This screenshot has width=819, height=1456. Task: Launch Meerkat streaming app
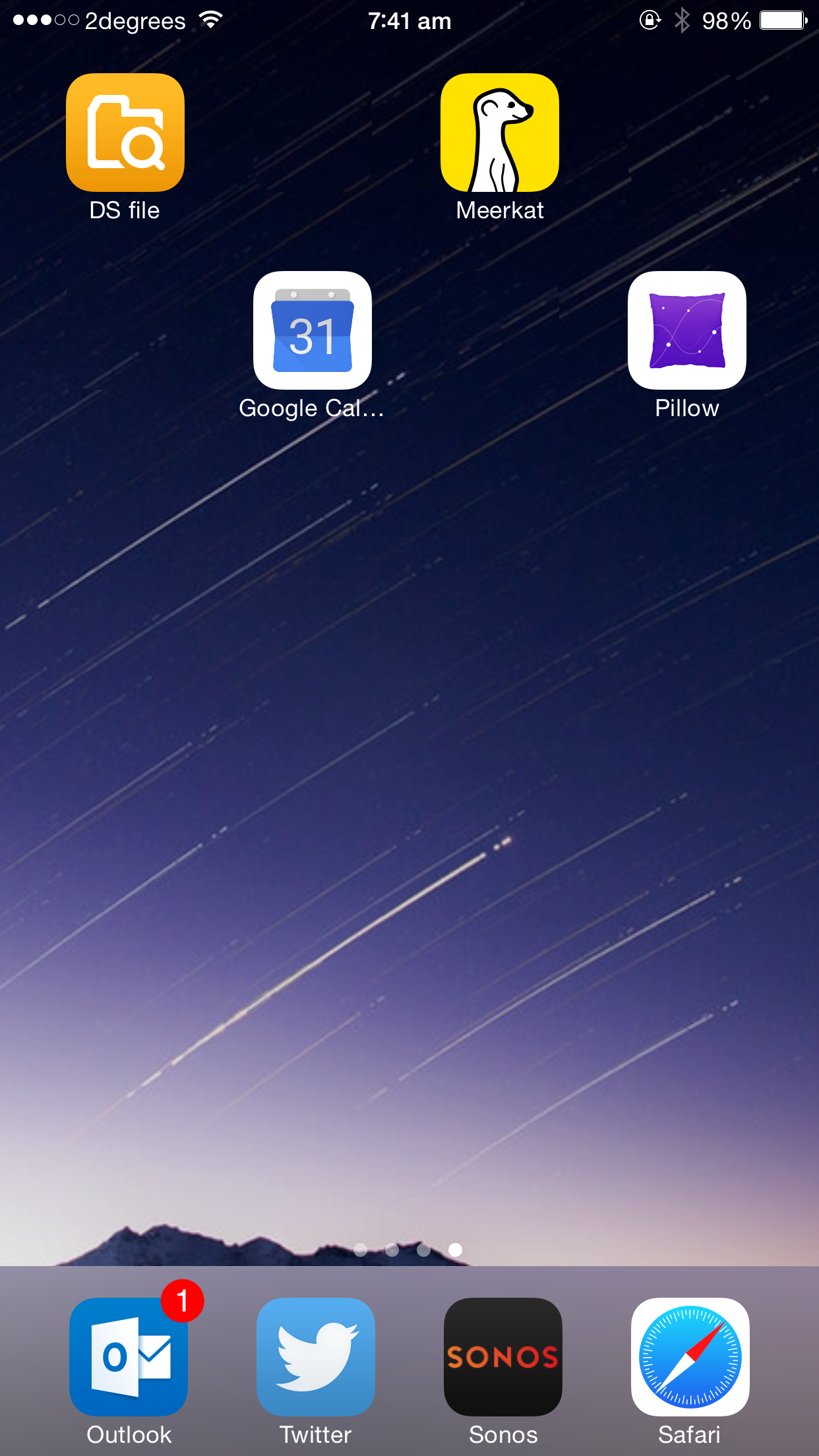(x=499, y=132)
